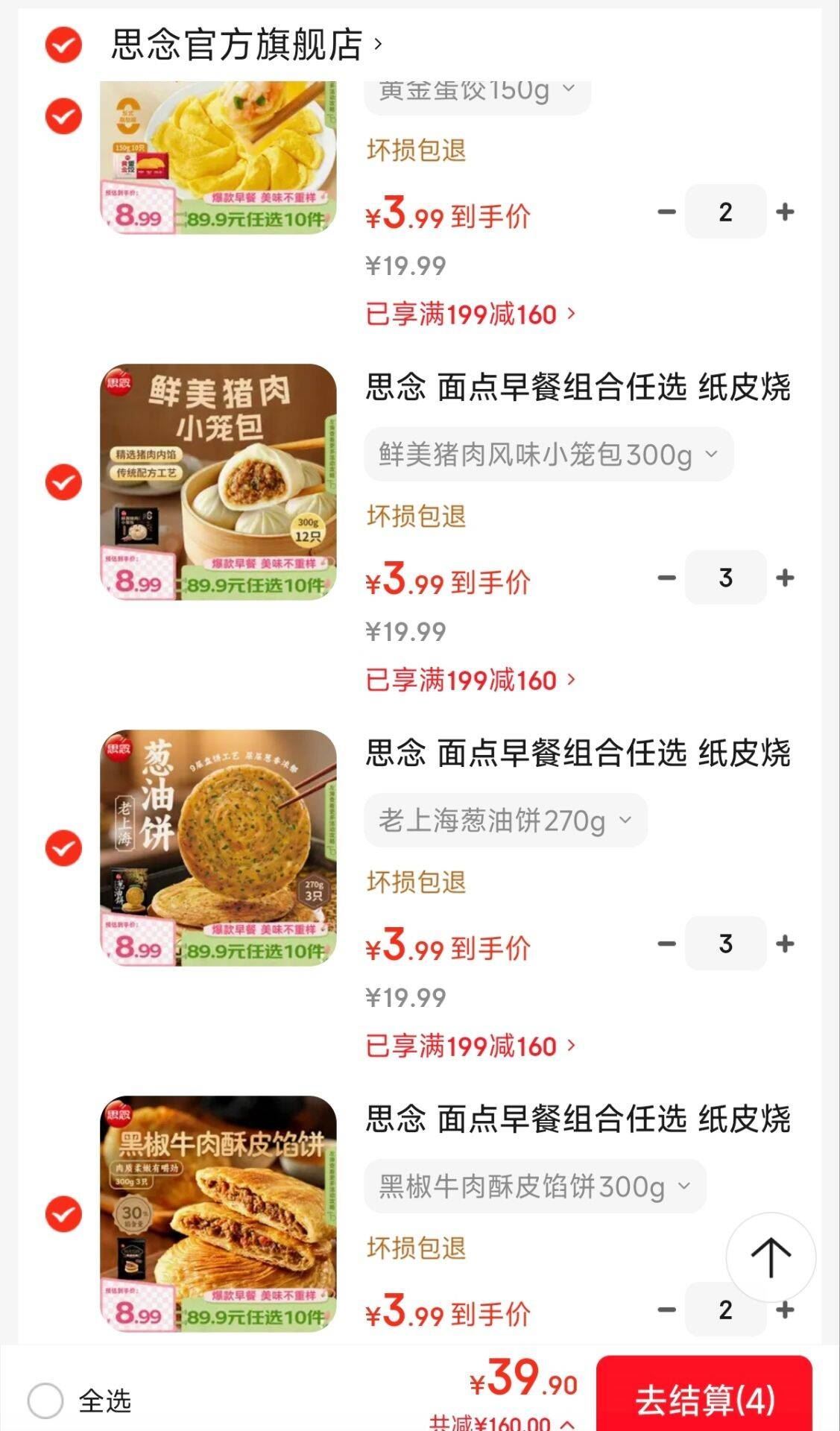Select all items with 全选
Image resolution: width=840 pixels, height=1431 pixels.
45,1400
